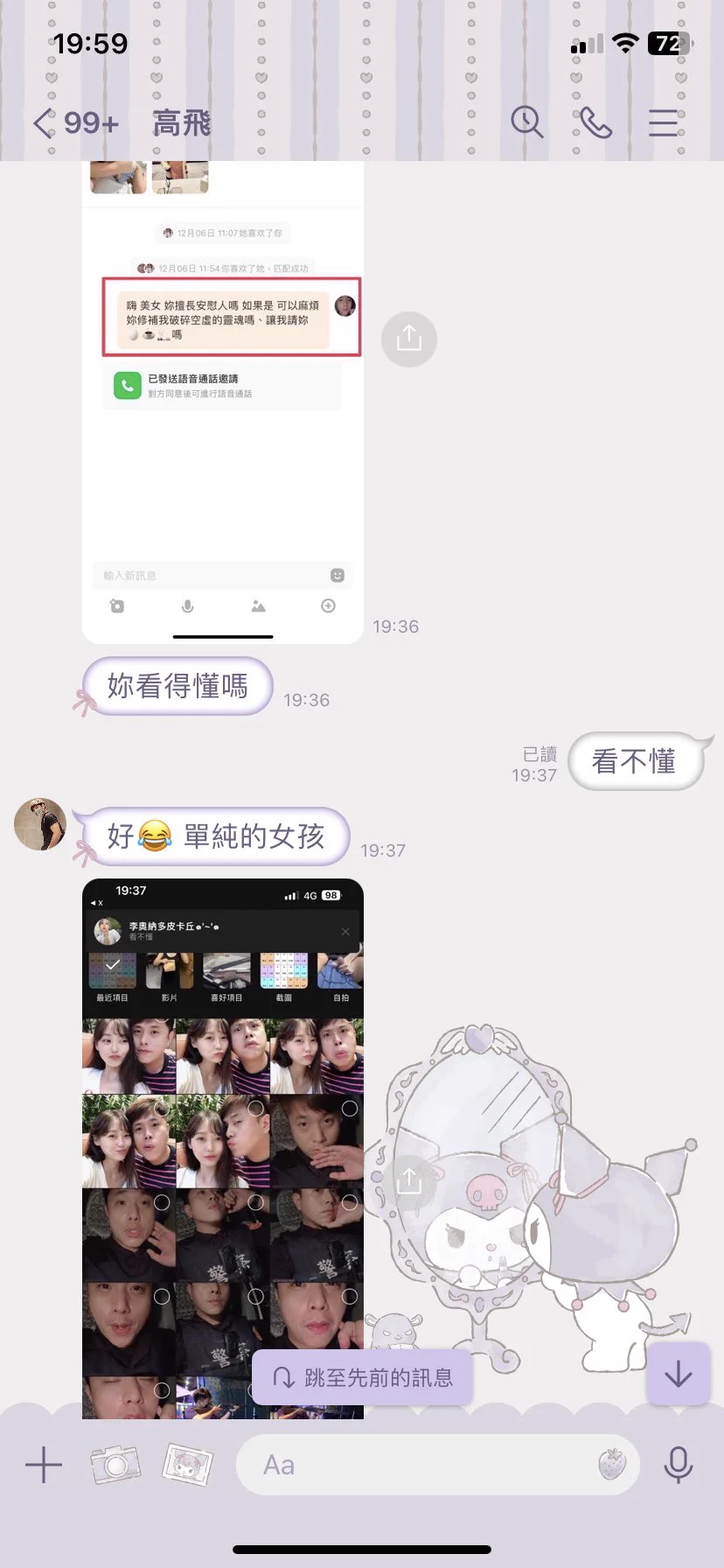Search within the chat with 高飛
The image size is (724, 1568).
[526, 122]
